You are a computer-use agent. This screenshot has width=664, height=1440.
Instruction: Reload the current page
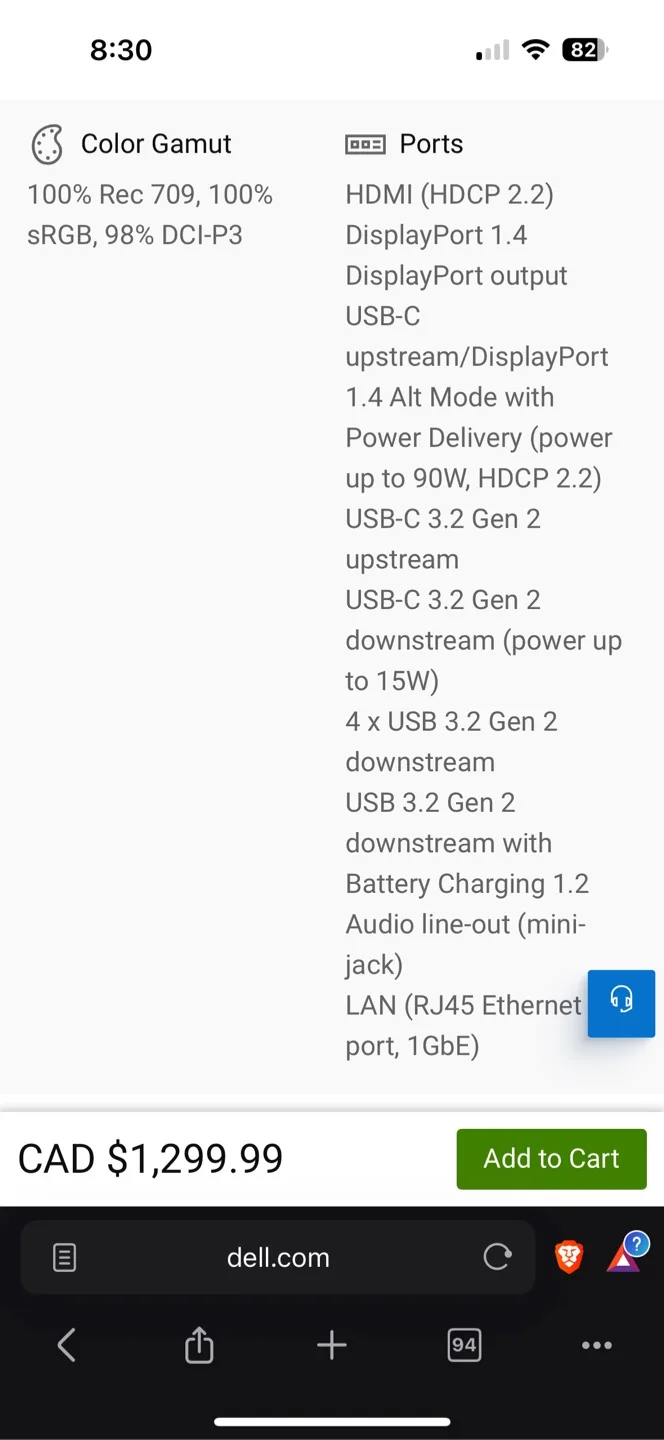tap(497, 1257)
